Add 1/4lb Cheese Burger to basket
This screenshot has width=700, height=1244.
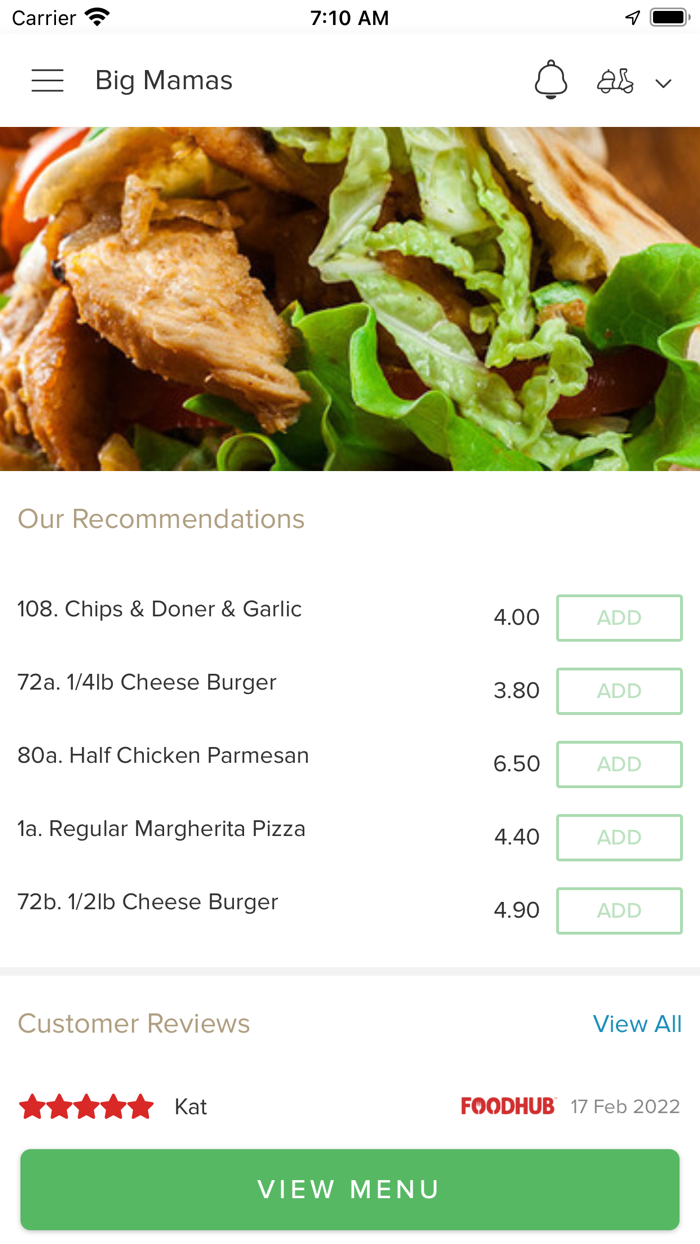(x=619, y=691)
